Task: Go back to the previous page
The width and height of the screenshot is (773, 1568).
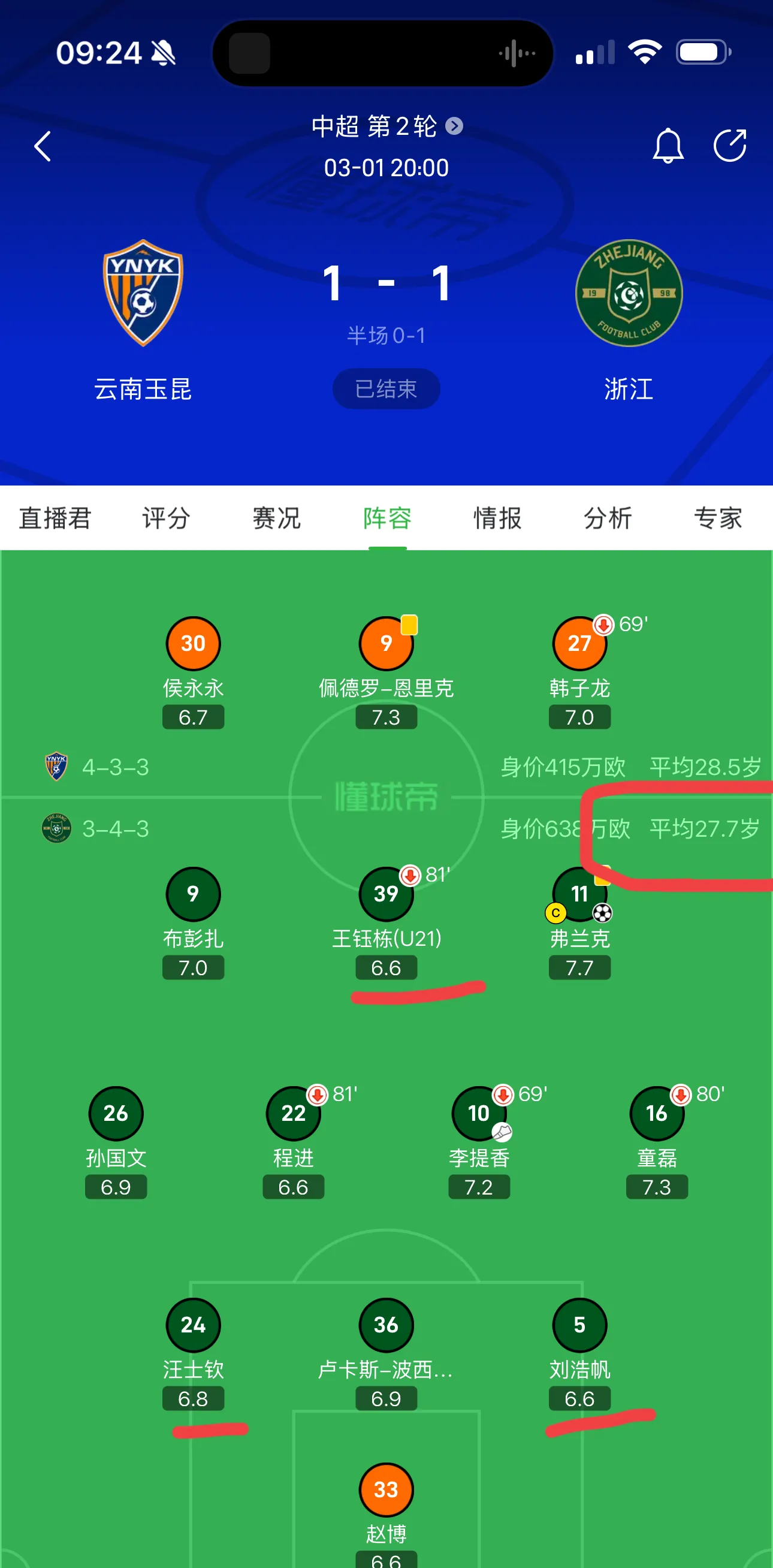Action: pos(43,146)
